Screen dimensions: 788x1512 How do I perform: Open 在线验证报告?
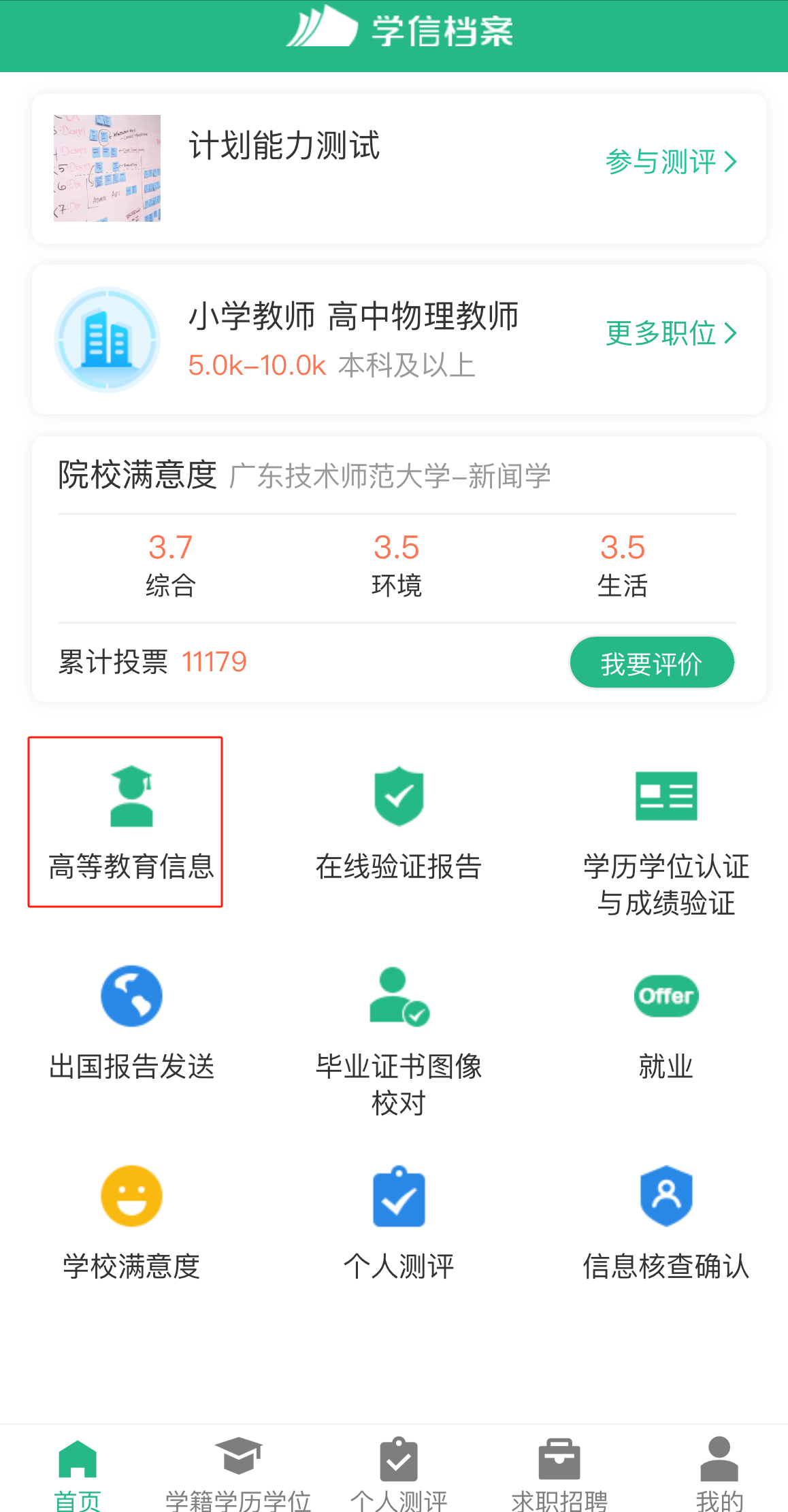399,822
